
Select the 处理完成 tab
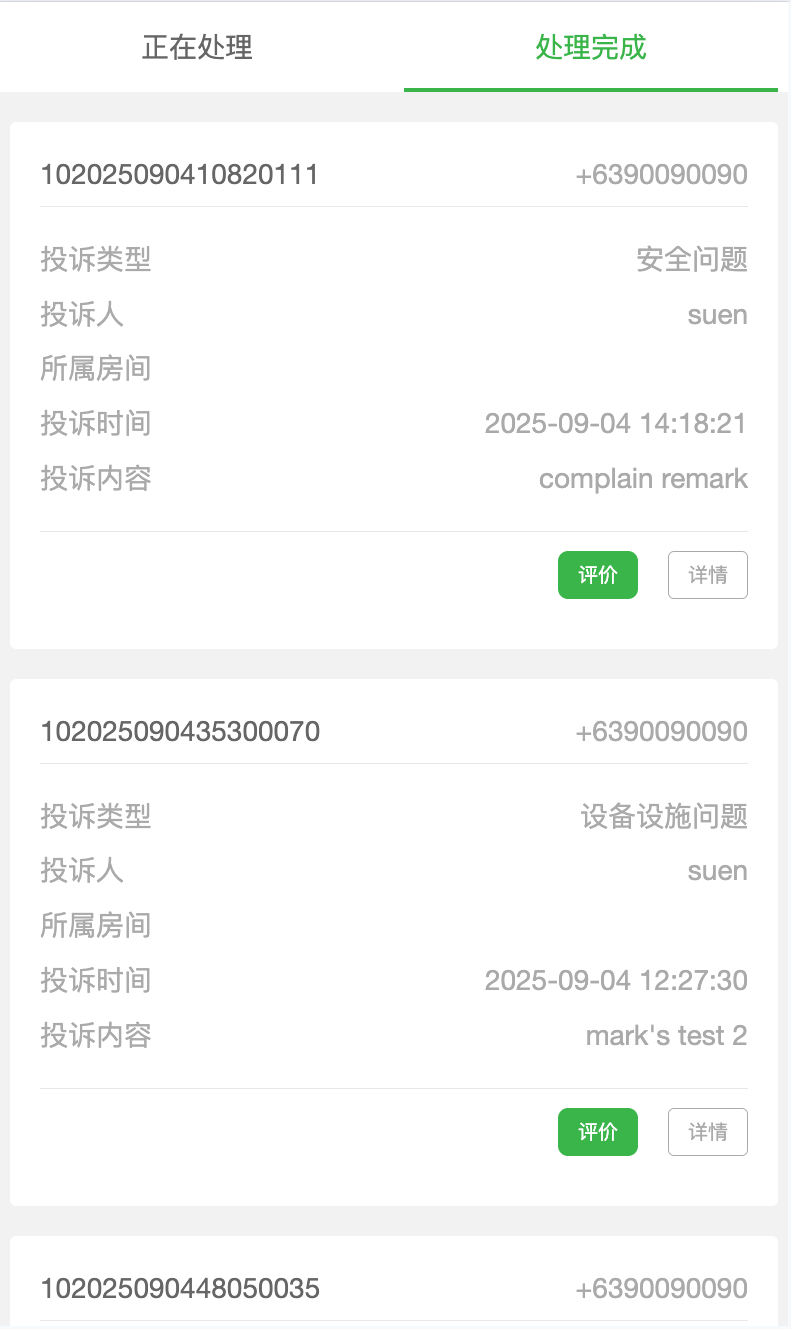coord(591,47)
